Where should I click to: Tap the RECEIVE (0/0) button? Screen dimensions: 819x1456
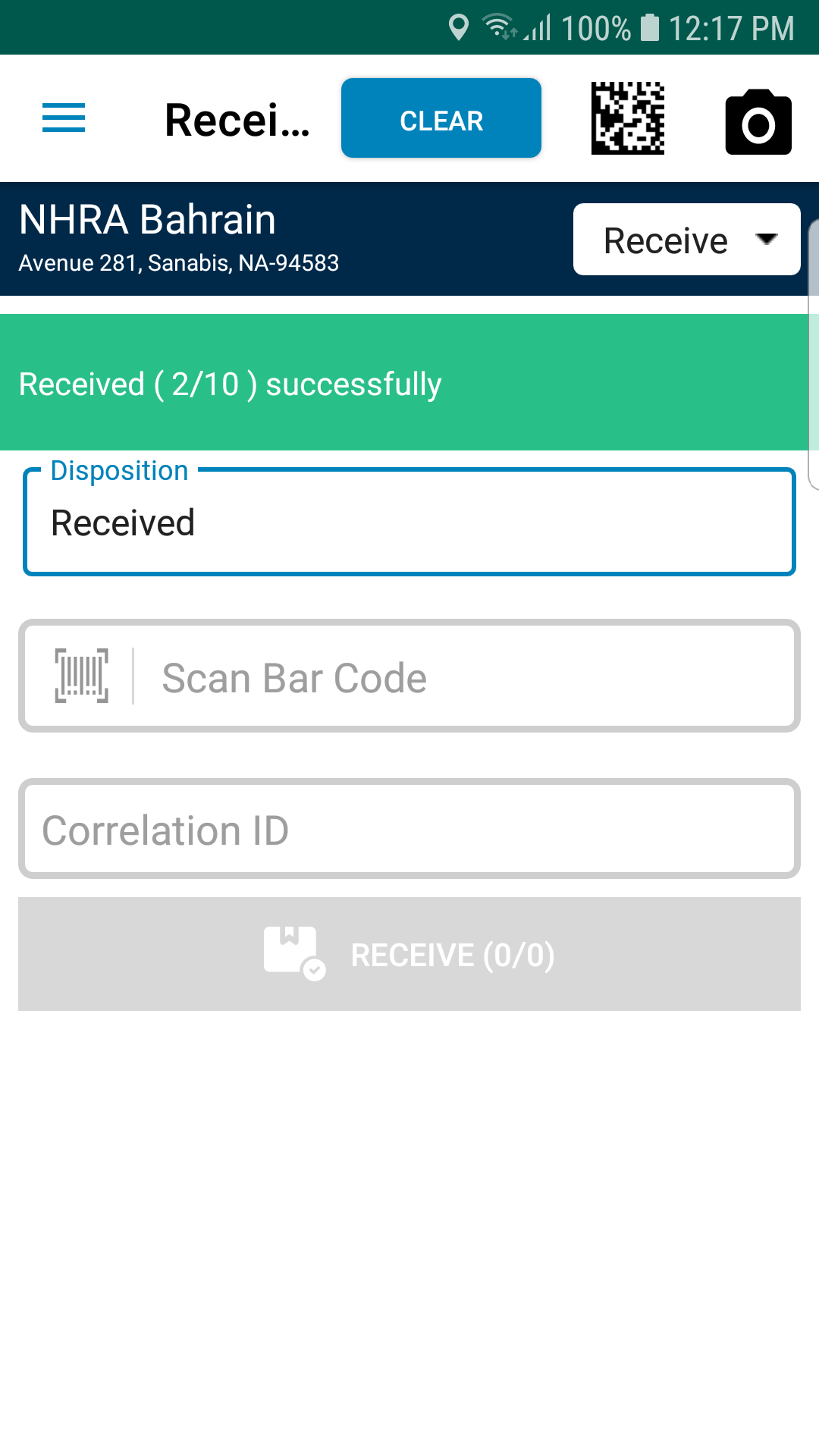point(409,954)
